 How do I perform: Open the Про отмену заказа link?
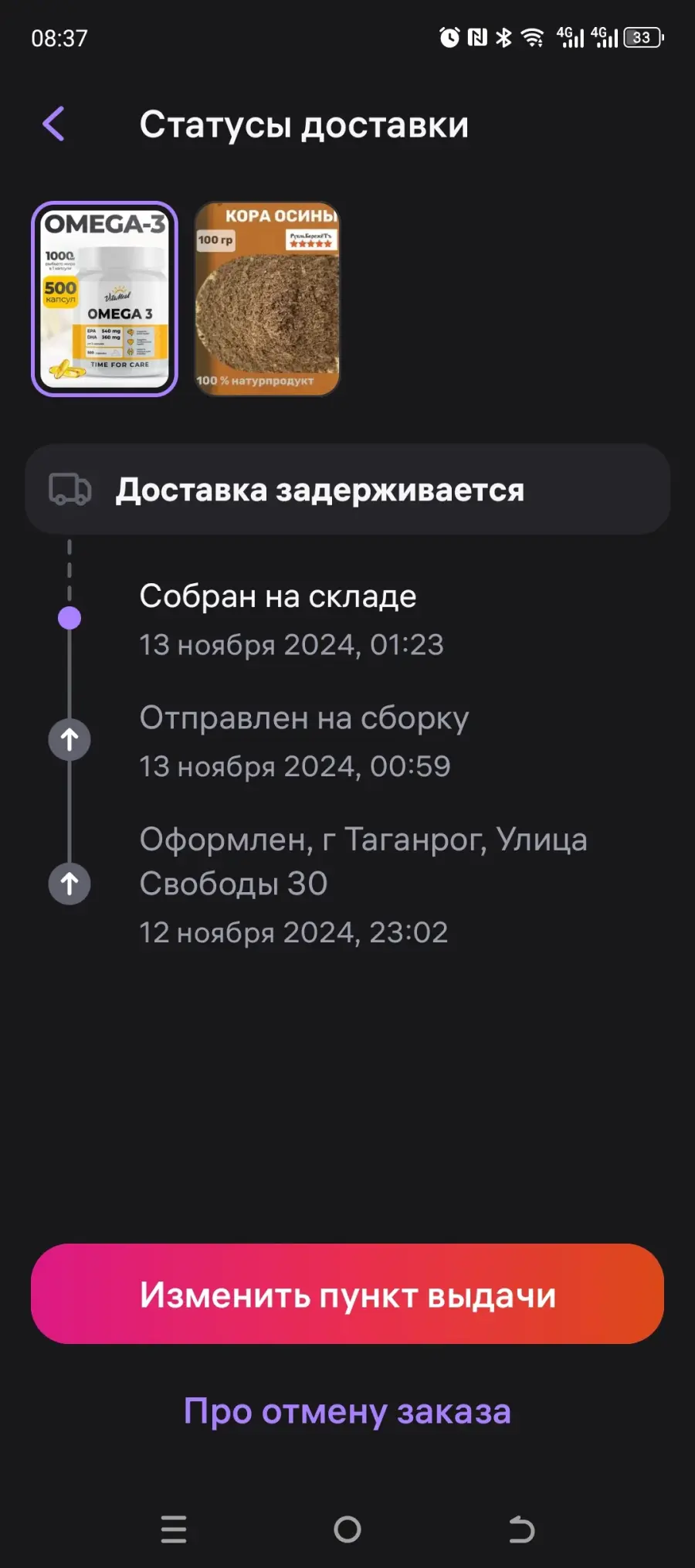click(347, 1411)
